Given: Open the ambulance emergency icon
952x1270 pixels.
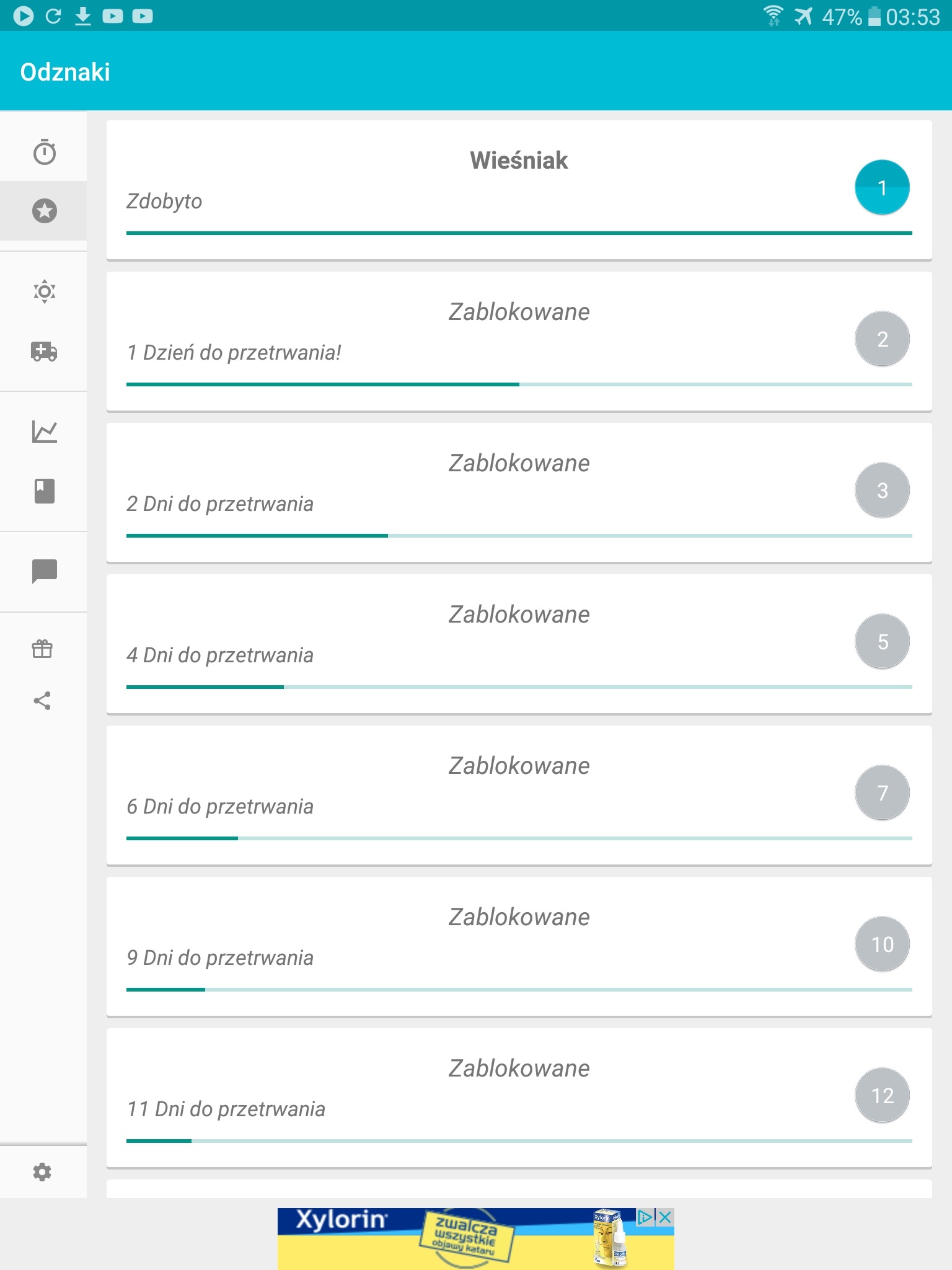Looking at the screenshot, I should pyautogui.click(x=44, y=351).
